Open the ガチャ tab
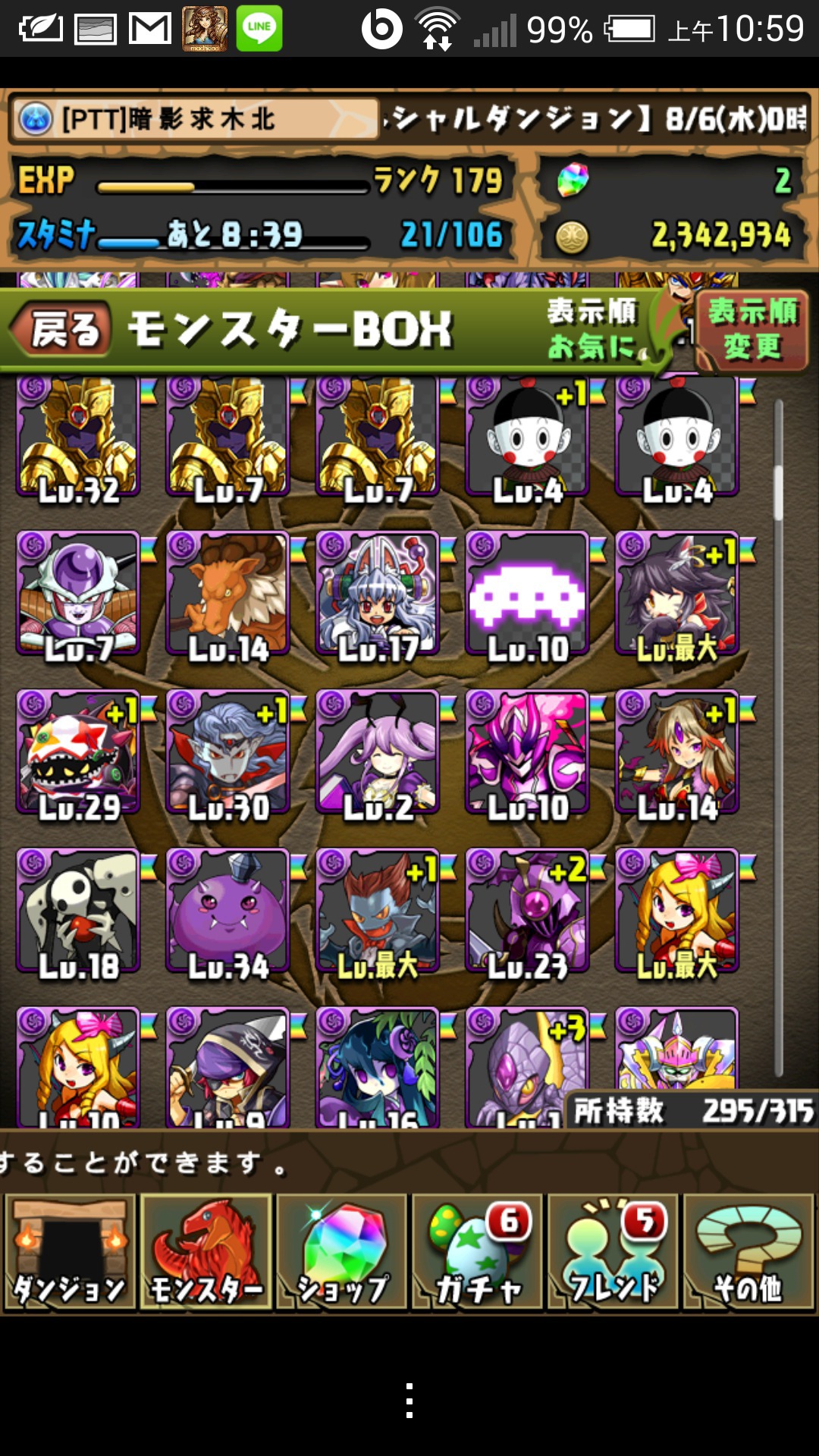This screenshot has width=819, height=1456. tap(478, 1252)
